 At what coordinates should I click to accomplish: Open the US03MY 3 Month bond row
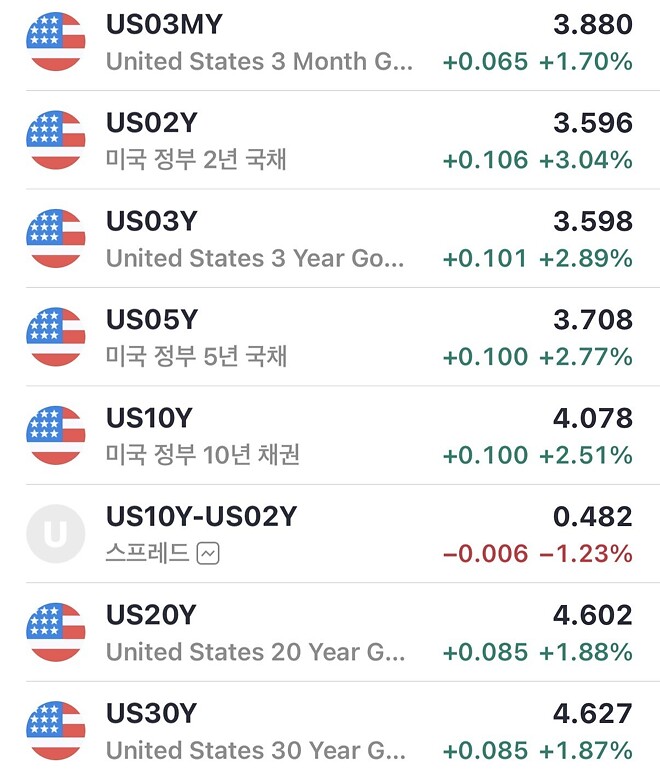[x=330, y=42]
